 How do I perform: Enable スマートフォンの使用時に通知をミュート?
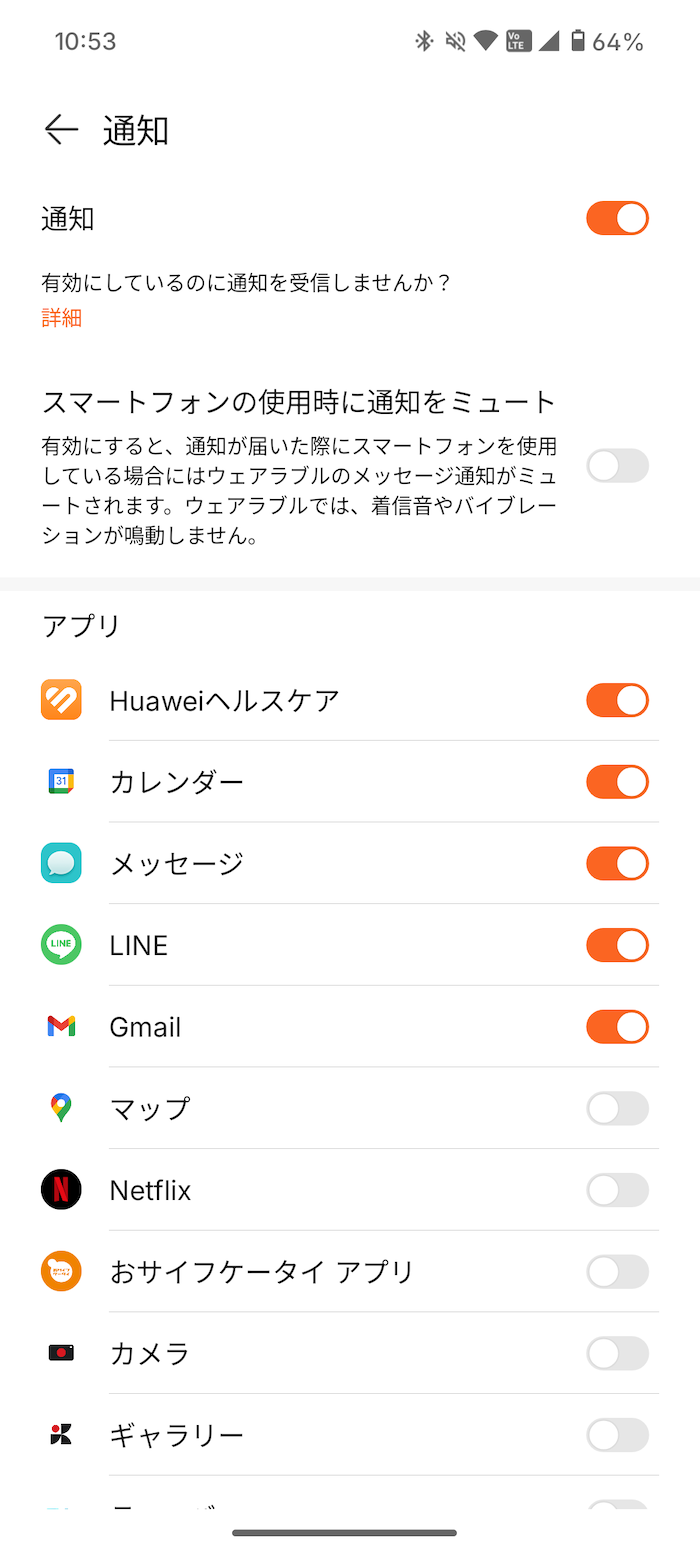pyautogui.click(x=617, y=466)
